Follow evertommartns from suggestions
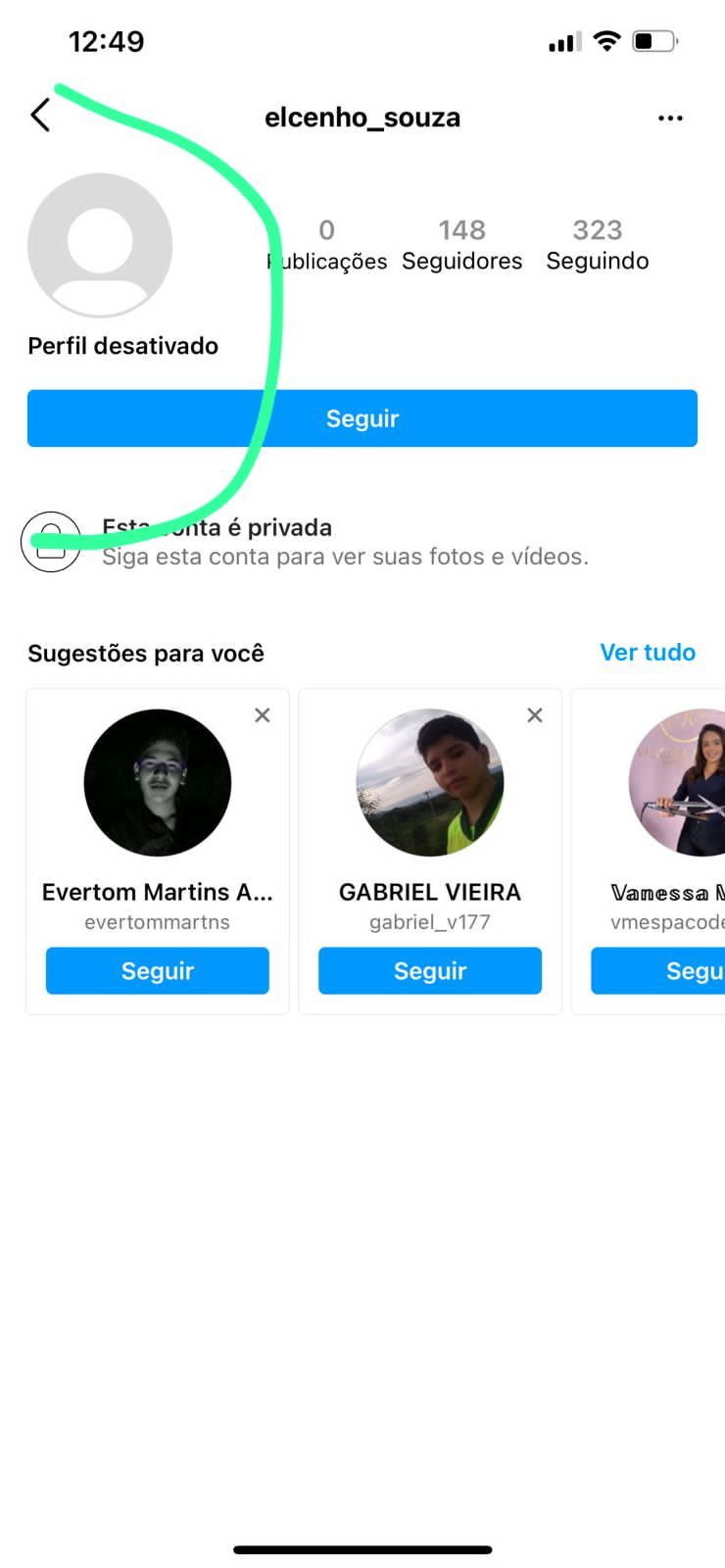The image size is (725, 1568). 158,970
